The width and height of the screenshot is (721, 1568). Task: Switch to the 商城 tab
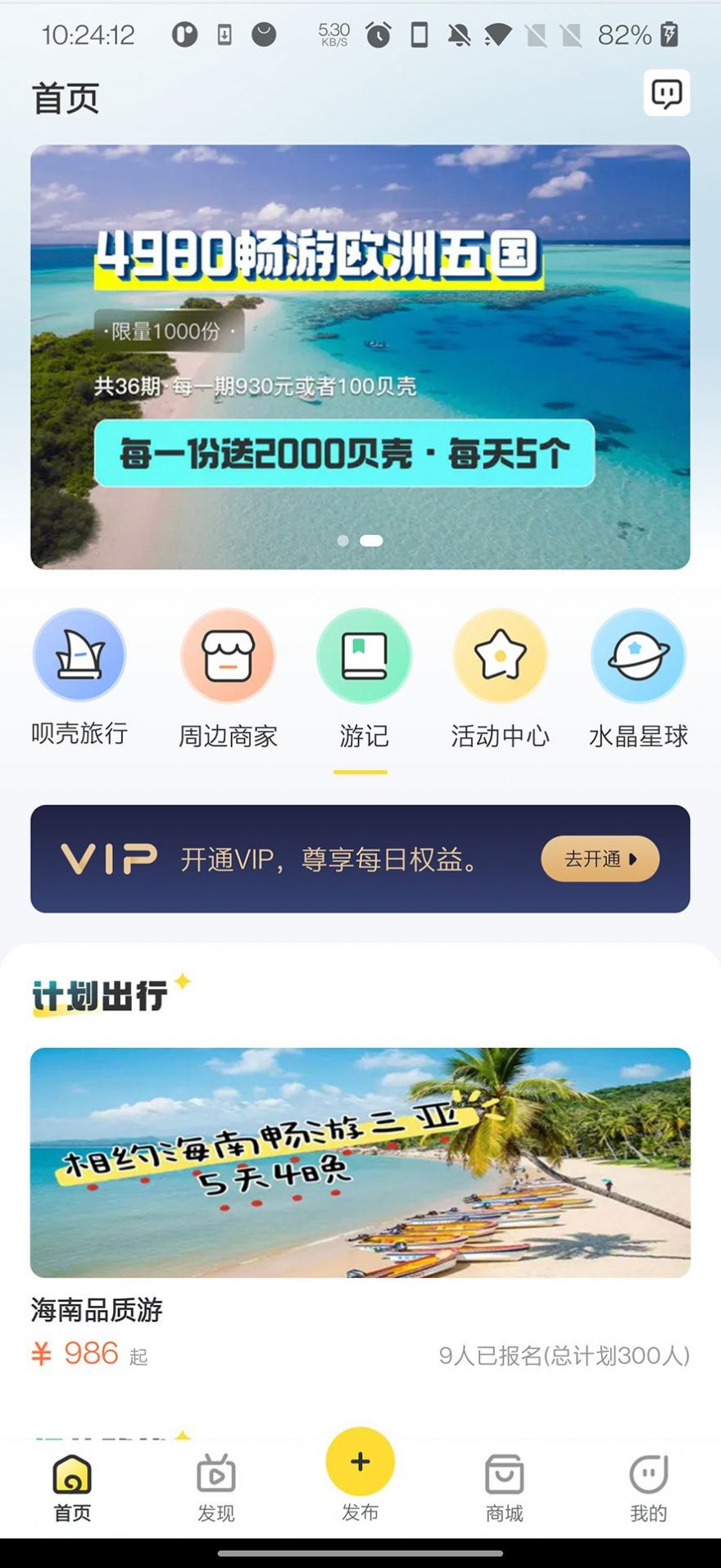(504, 1488)
